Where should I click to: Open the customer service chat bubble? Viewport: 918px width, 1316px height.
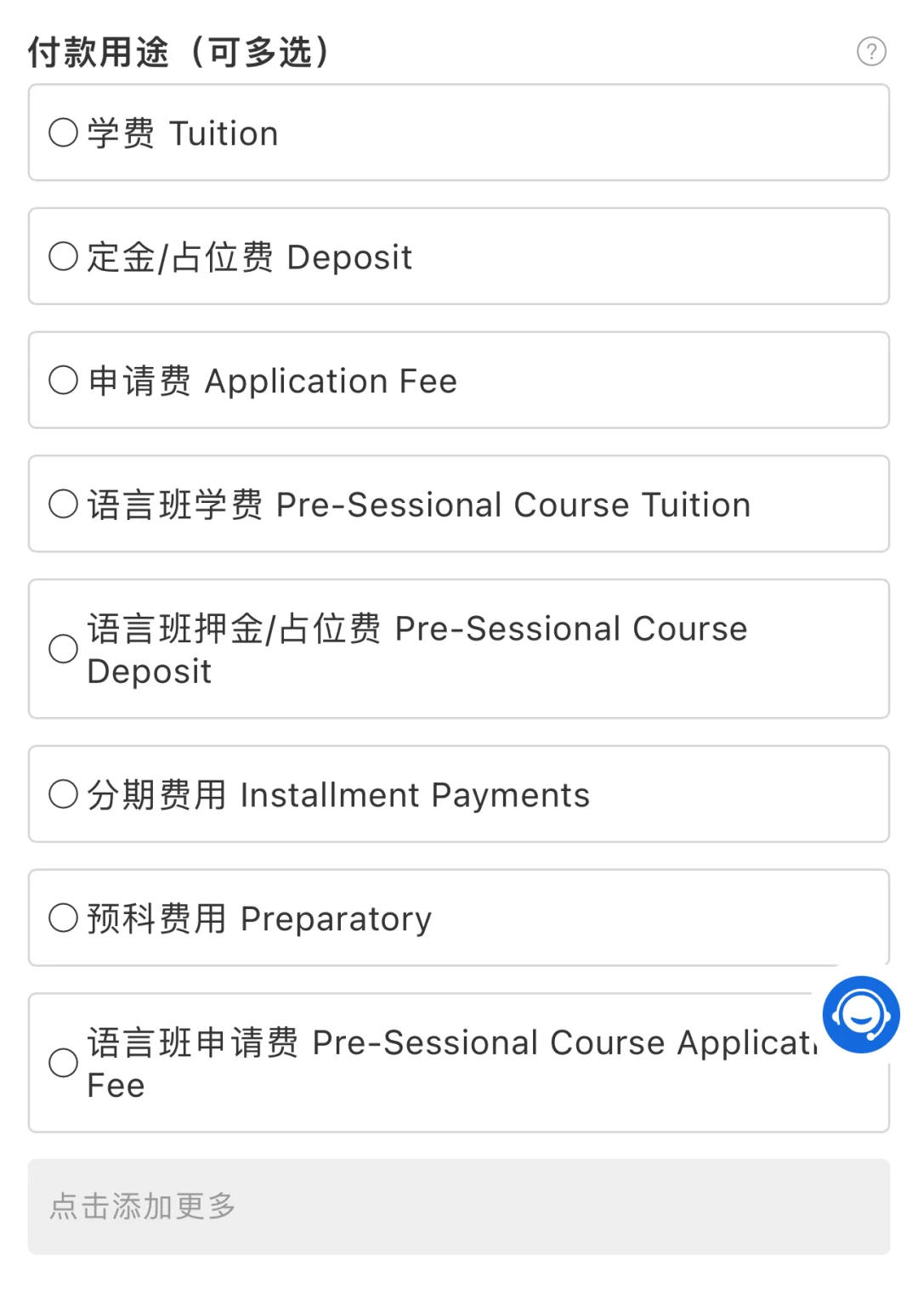click(860, 1014)
